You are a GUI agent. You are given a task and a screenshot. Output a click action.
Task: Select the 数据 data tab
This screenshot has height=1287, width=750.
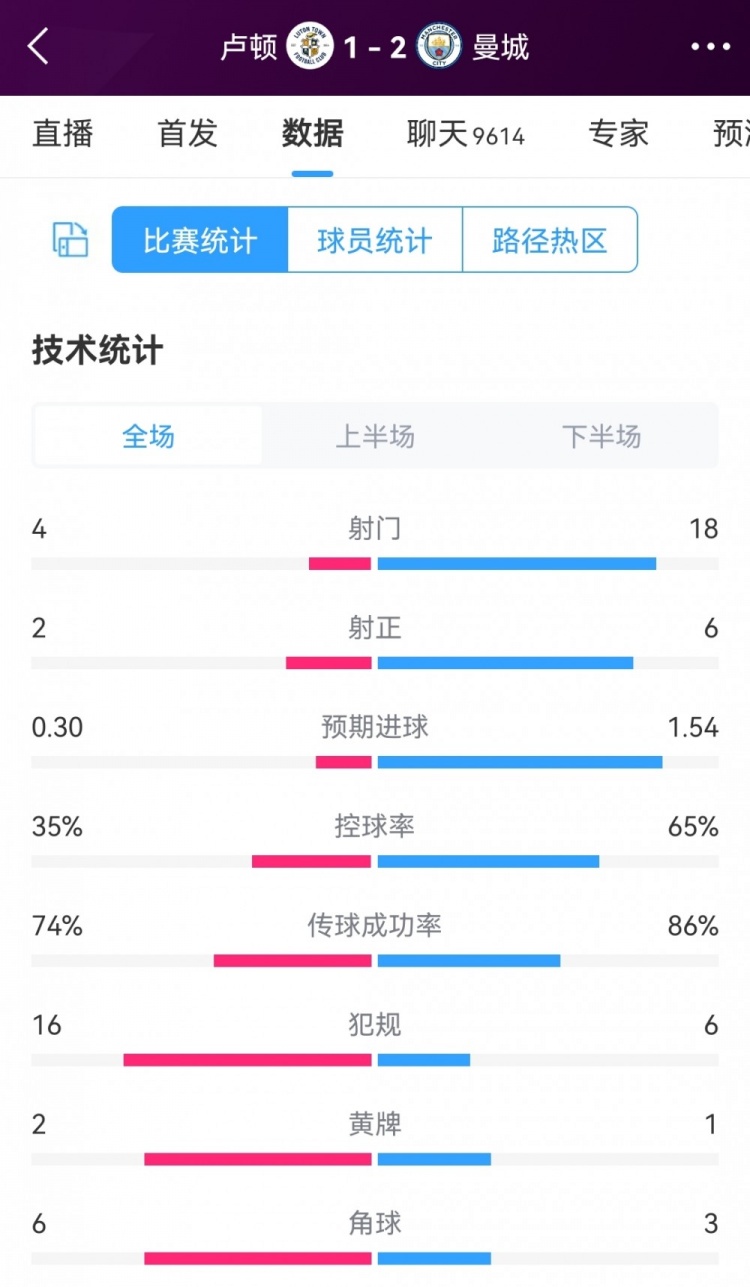tap(312, 135)
